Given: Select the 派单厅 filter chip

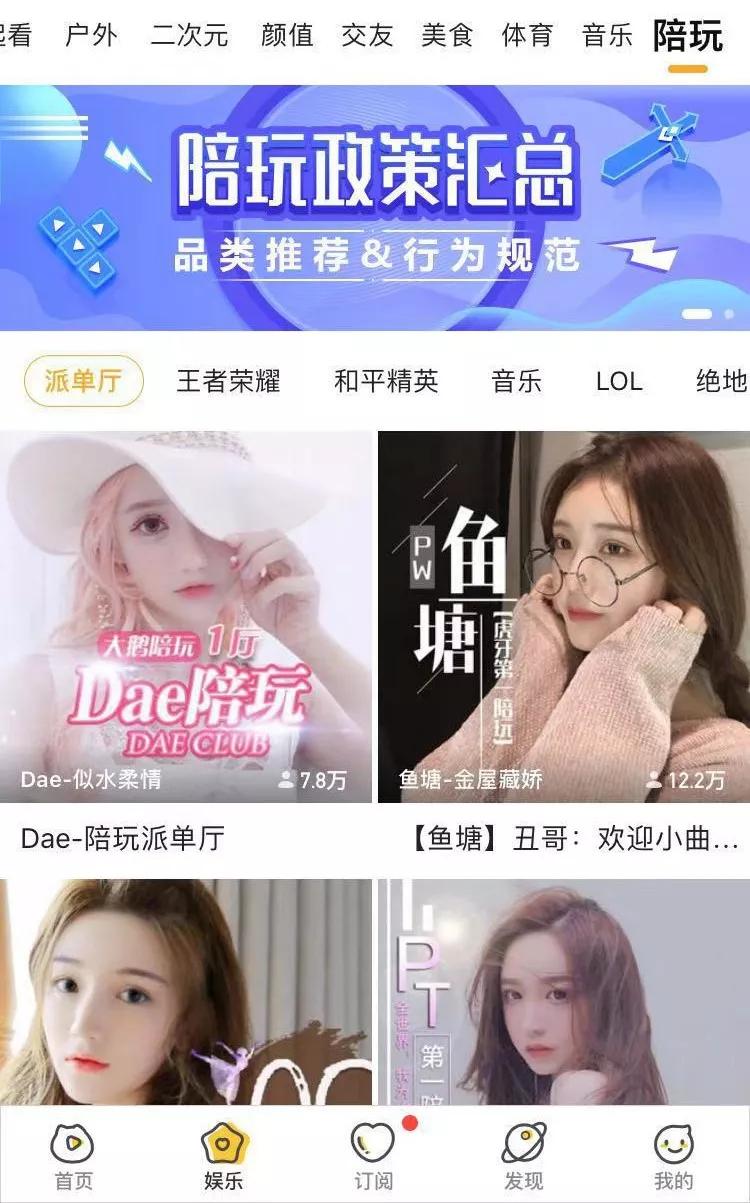Looking at the screenshot, I should 84,381.
